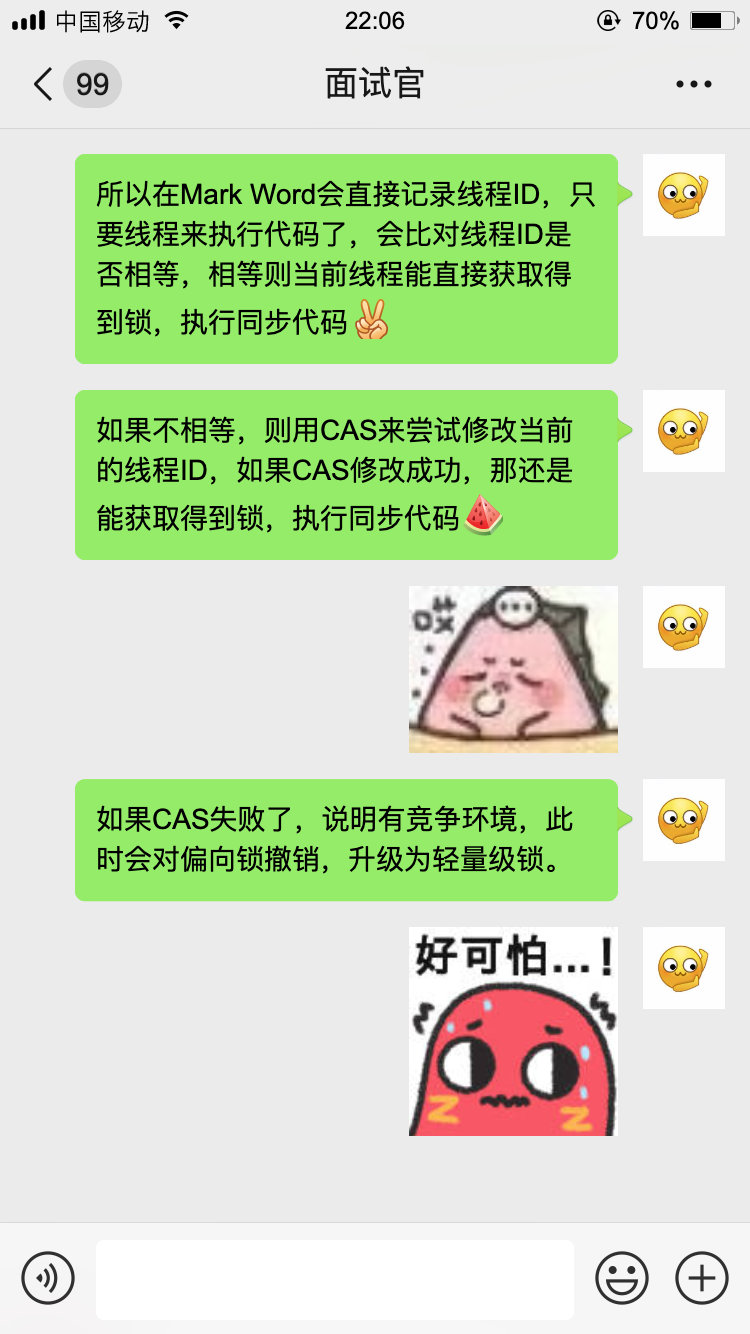Switch to voice message input
Viewport: 750px width, 1334px height.
pos(48,1277)
